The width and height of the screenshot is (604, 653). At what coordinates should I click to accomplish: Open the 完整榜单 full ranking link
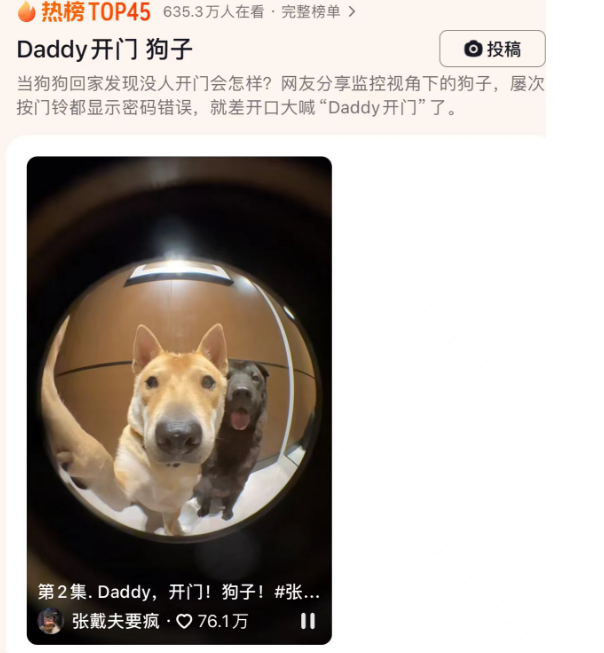pyautogui.click(x=315, y=12)
